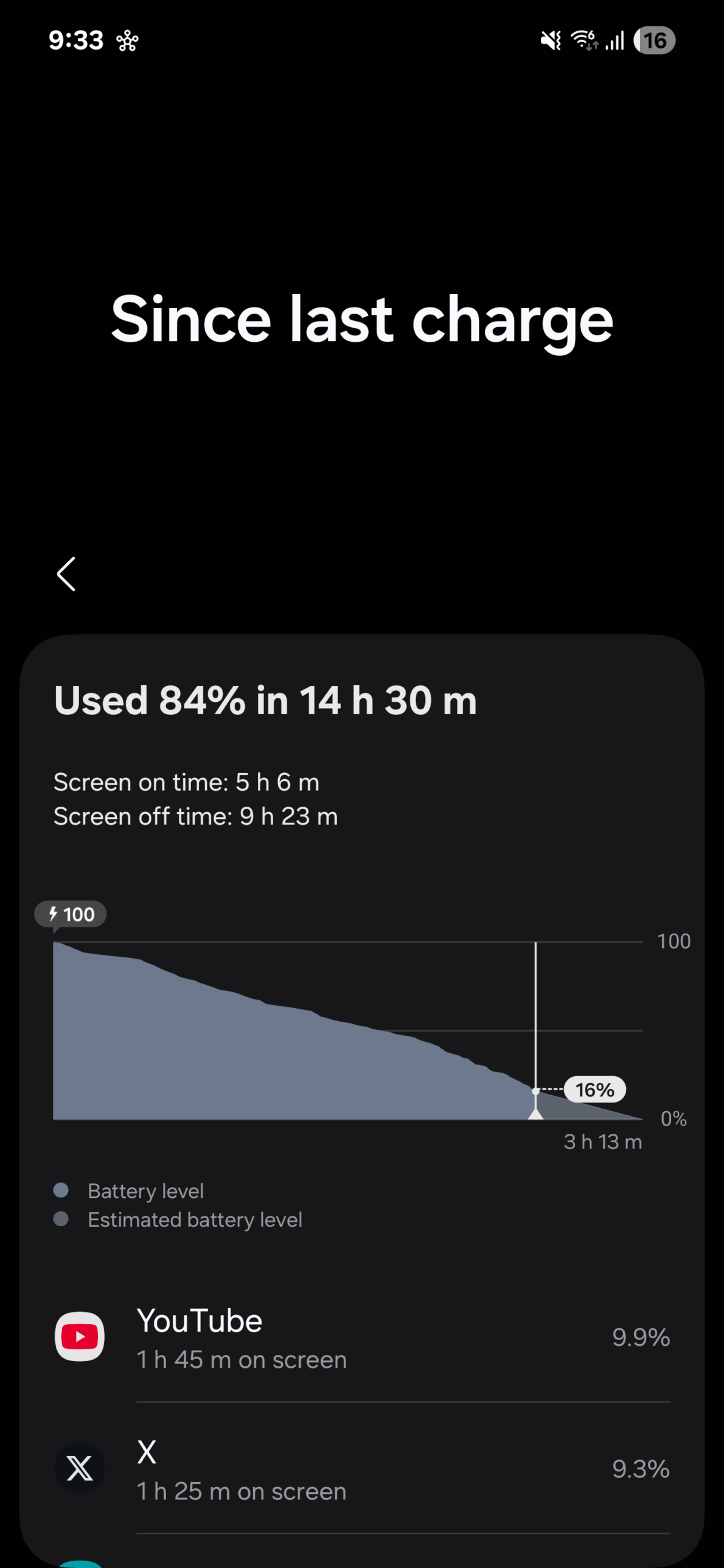
Task: Open X app battery usage details
Action: [361, 1469]
